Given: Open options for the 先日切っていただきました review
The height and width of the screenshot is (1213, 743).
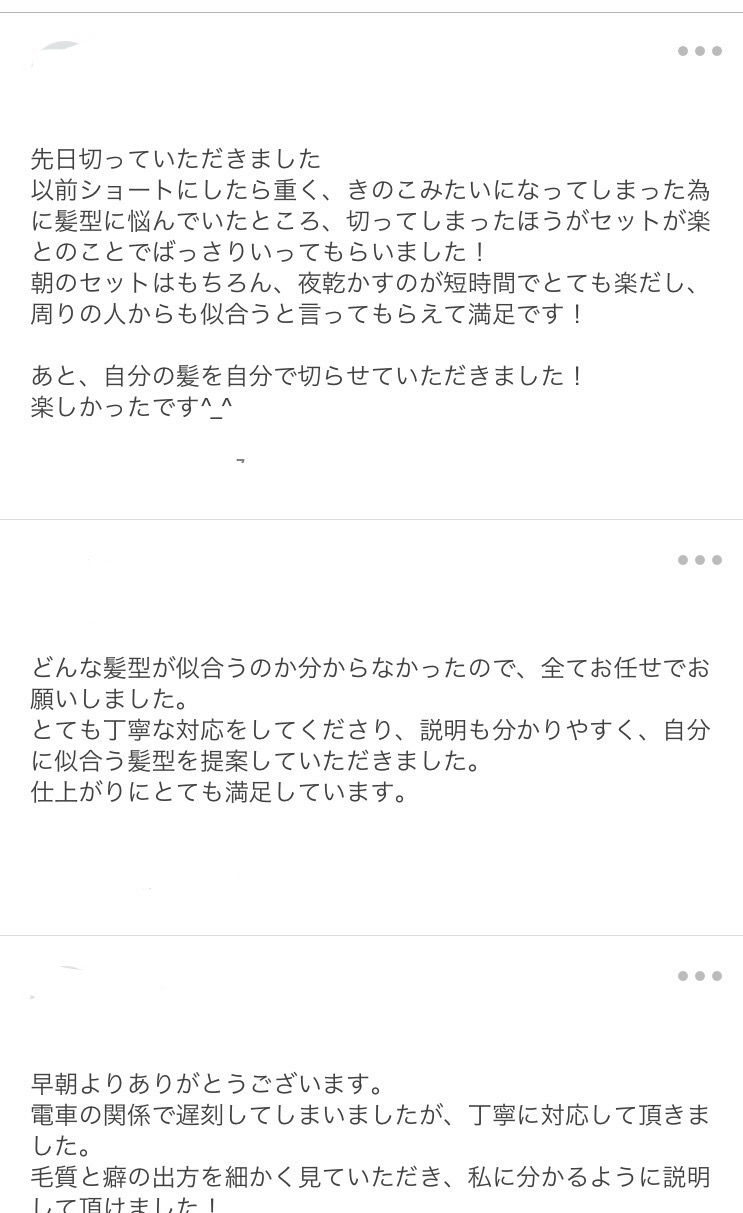Looking at the screenshot, I should tap(700, 51).
